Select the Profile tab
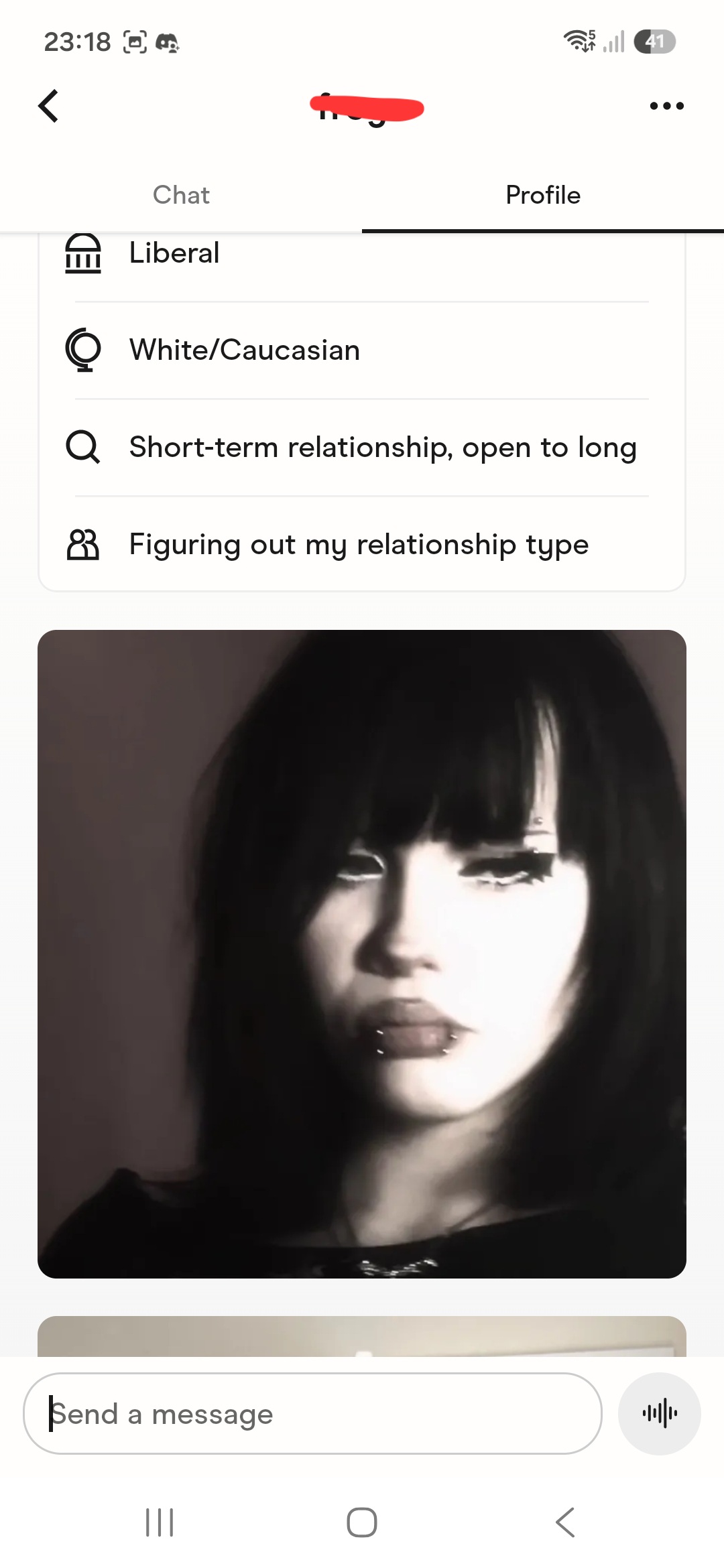Screen dimensions: 724x1568 pyautogui.click(x=543, y=195)
